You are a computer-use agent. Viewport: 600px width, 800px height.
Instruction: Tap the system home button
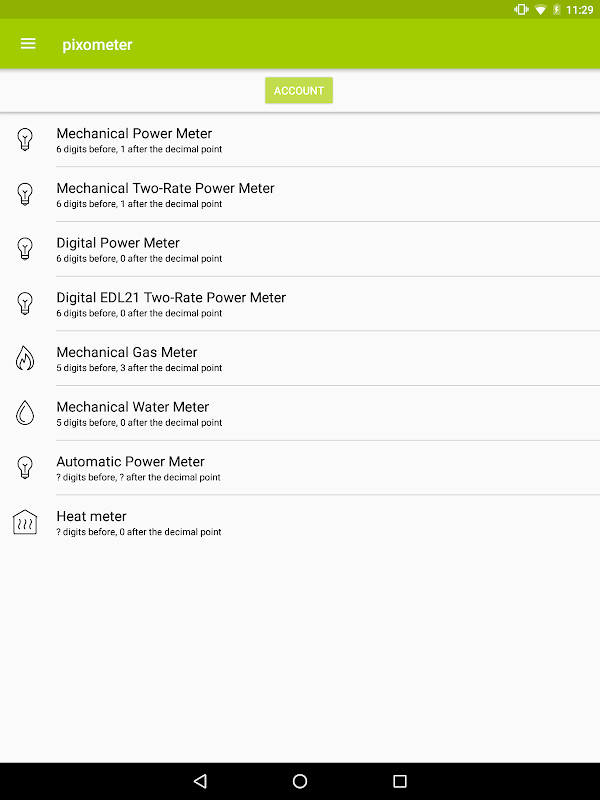(300, 781)
